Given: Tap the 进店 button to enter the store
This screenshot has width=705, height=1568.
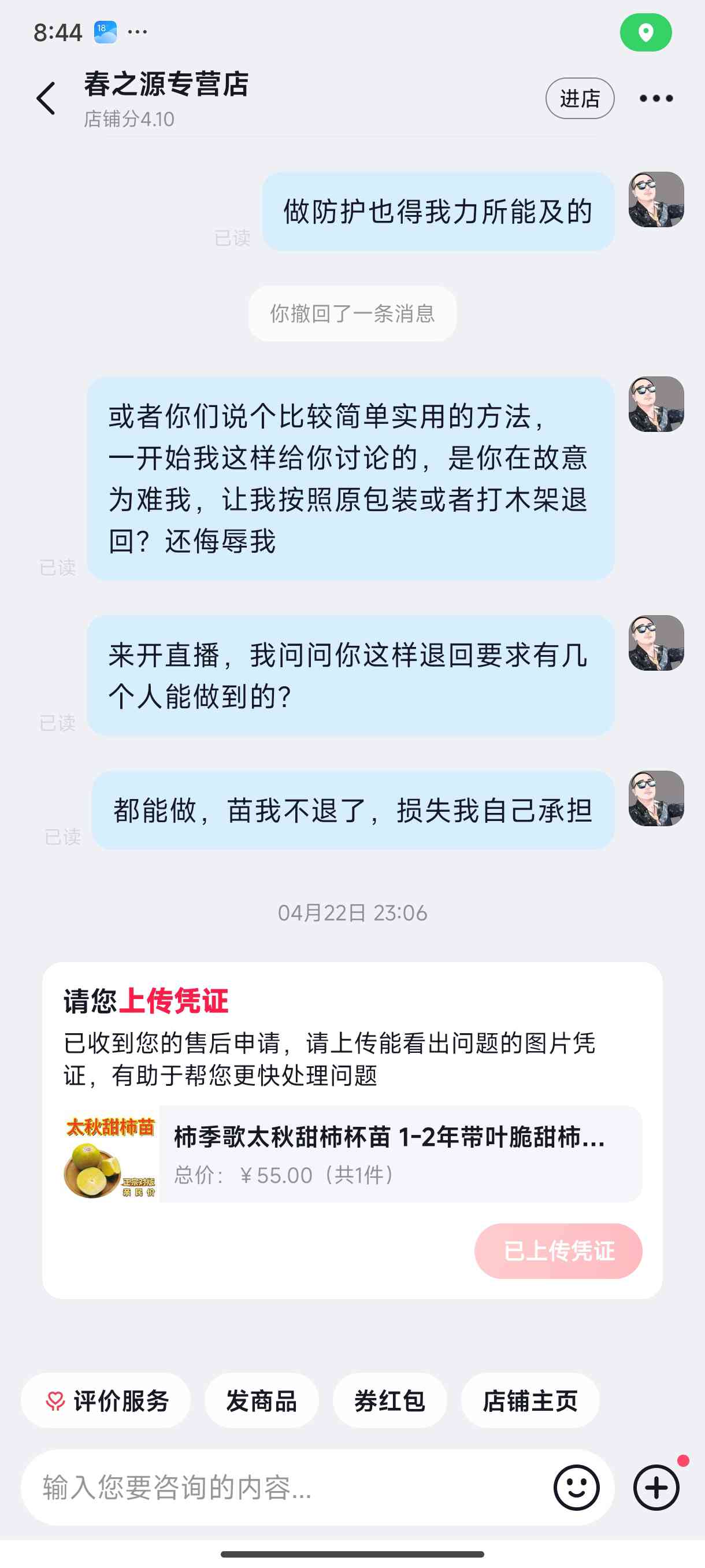Looking at the screenshot, I should pos(580,98).
